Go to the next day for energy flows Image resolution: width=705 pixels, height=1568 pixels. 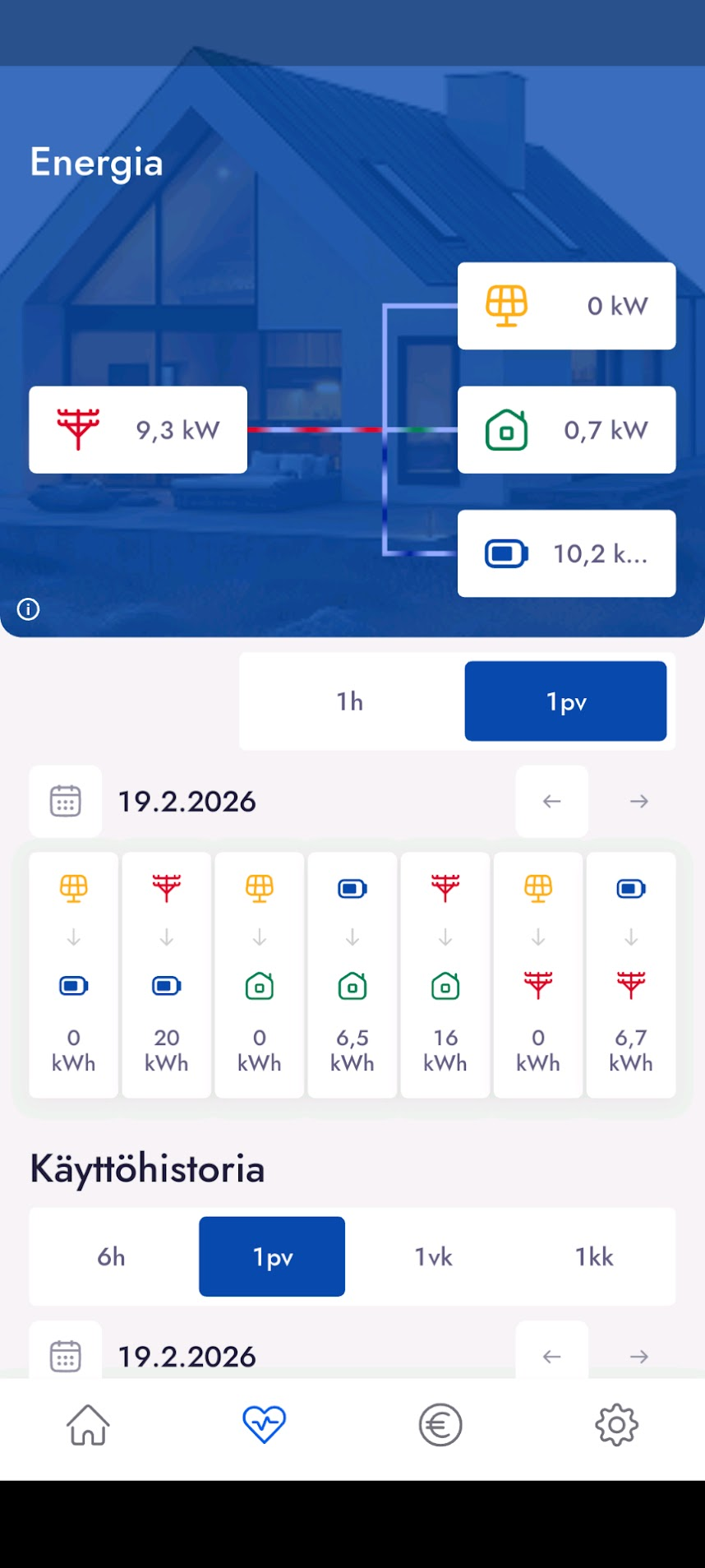point(638,801)
